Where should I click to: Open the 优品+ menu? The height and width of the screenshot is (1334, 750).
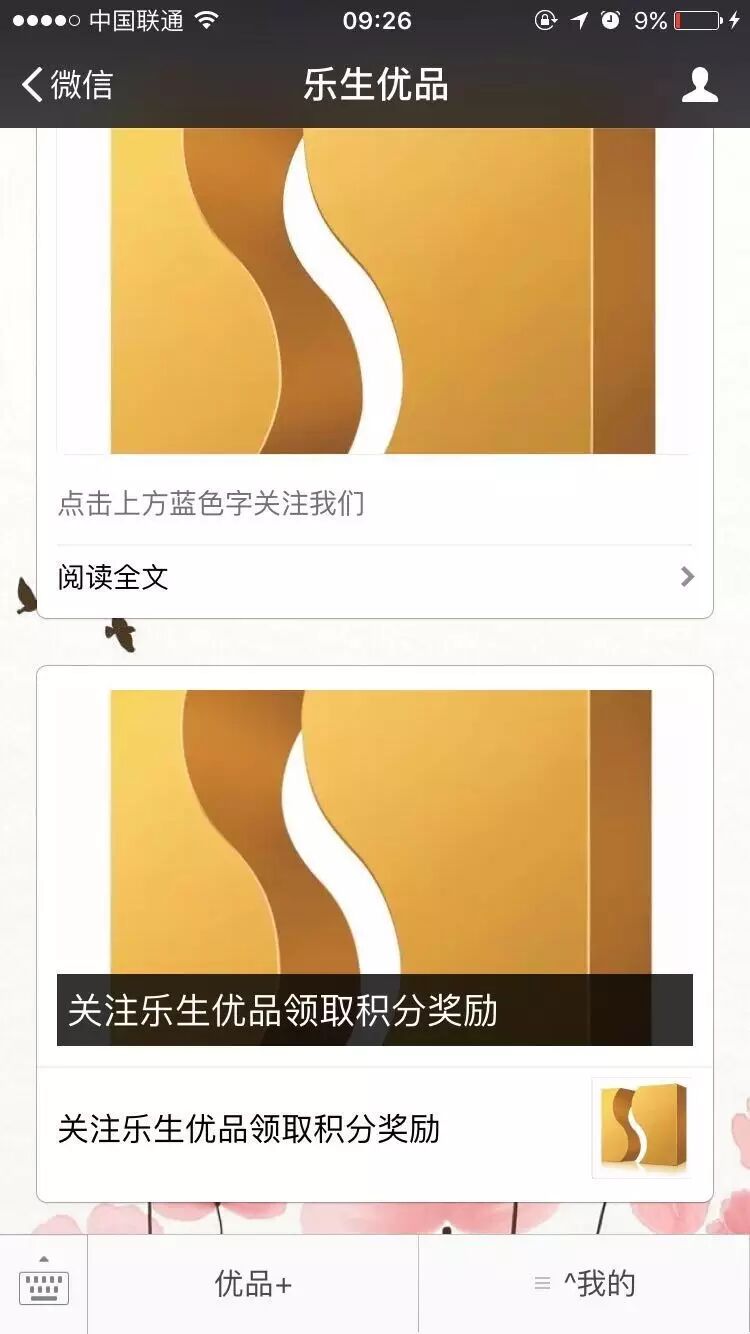[x=253, y=1284]
